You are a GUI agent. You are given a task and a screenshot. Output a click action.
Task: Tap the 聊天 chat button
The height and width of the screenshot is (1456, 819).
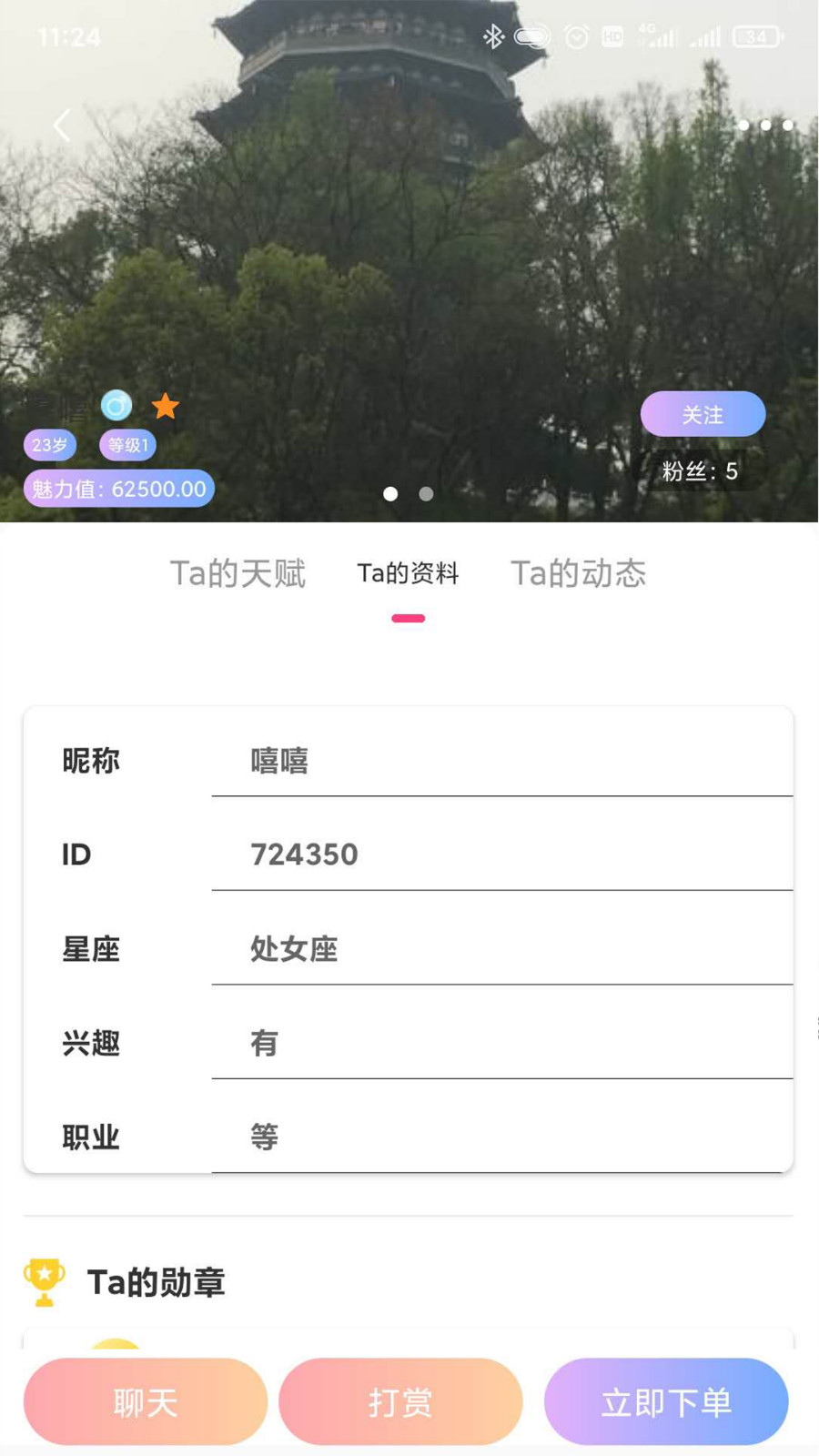[x=145, y=1401]
